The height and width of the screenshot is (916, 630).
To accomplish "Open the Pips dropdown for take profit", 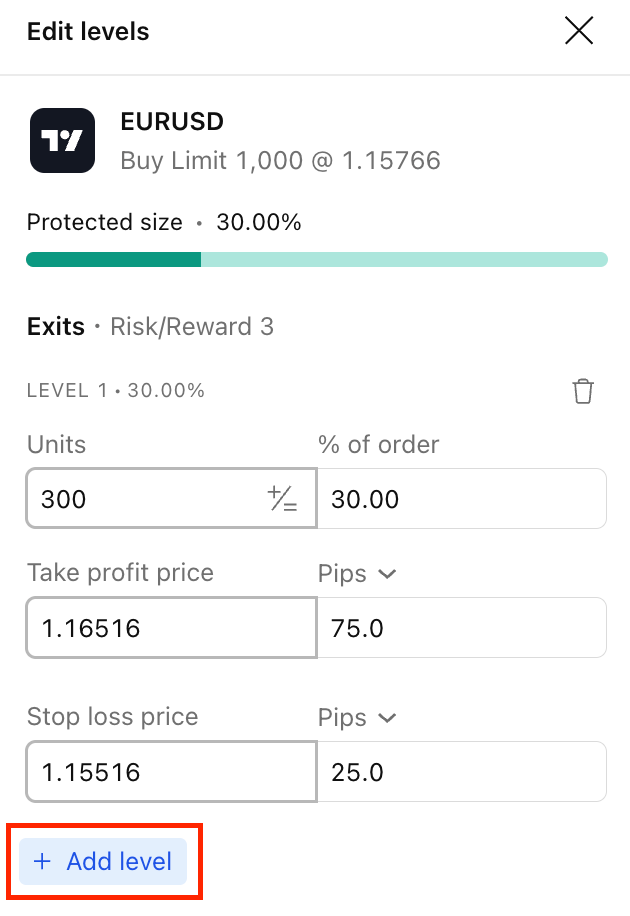I will pyautogui.click(x=357, y=574).
